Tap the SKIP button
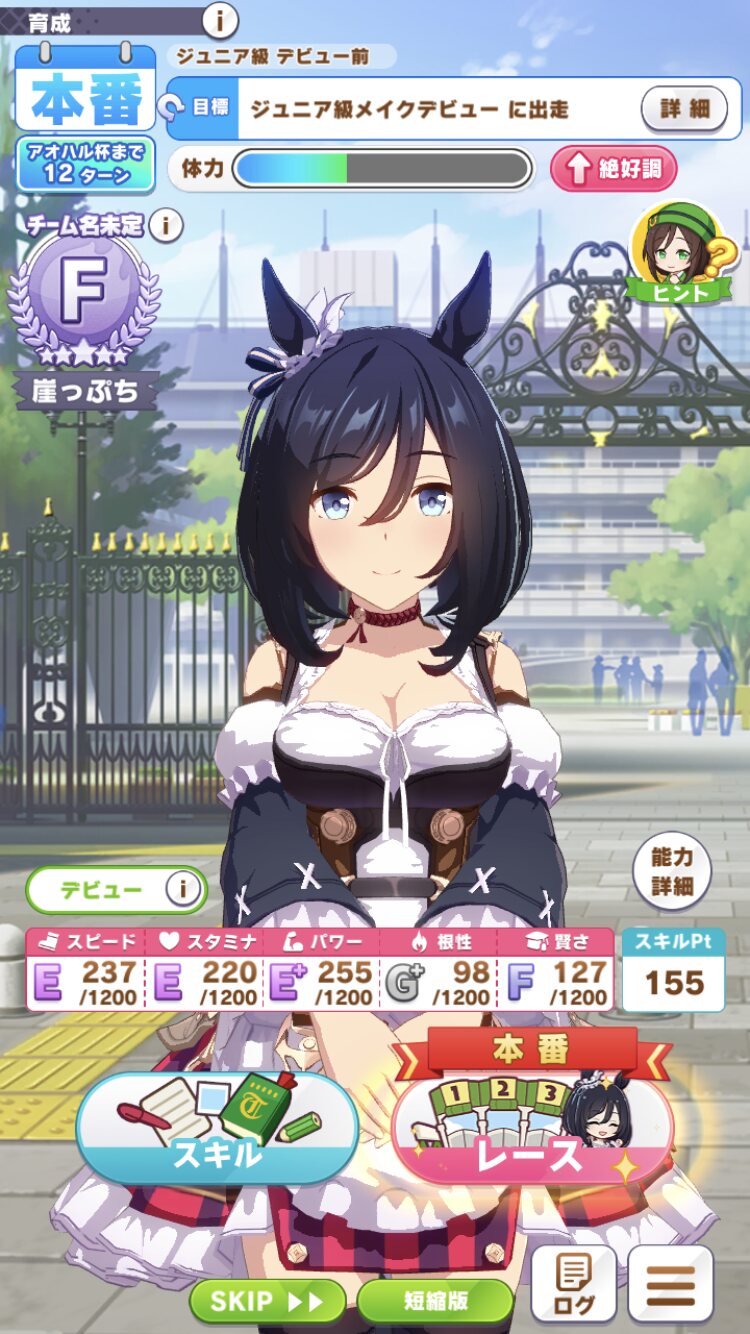The image size is (750, 1334). coord(267,1301)
